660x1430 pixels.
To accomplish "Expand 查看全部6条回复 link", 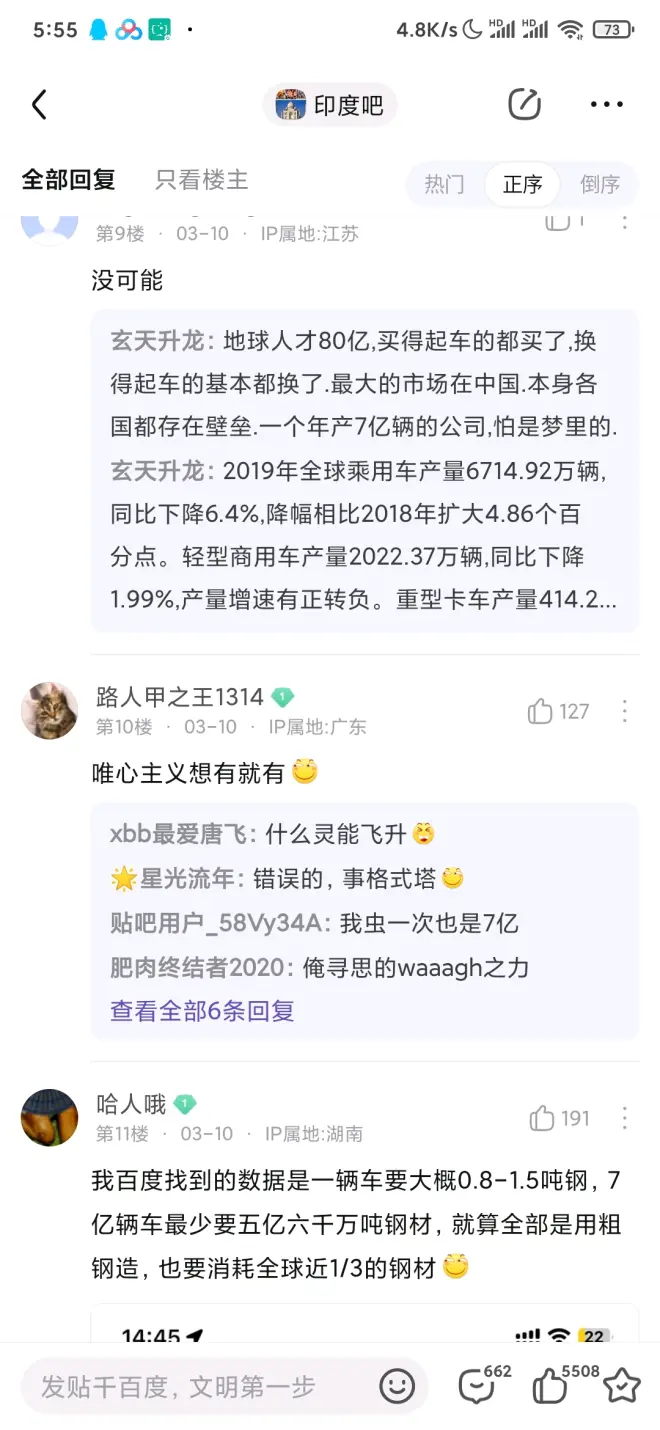I will [202, 1011].
